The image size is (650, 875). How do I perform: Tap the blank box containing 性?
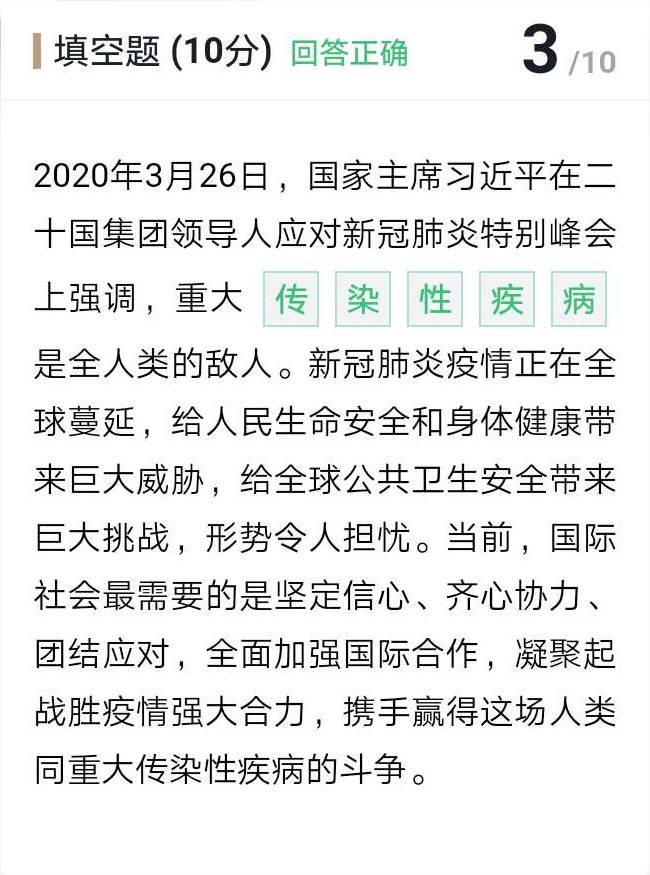click(435, 298)
